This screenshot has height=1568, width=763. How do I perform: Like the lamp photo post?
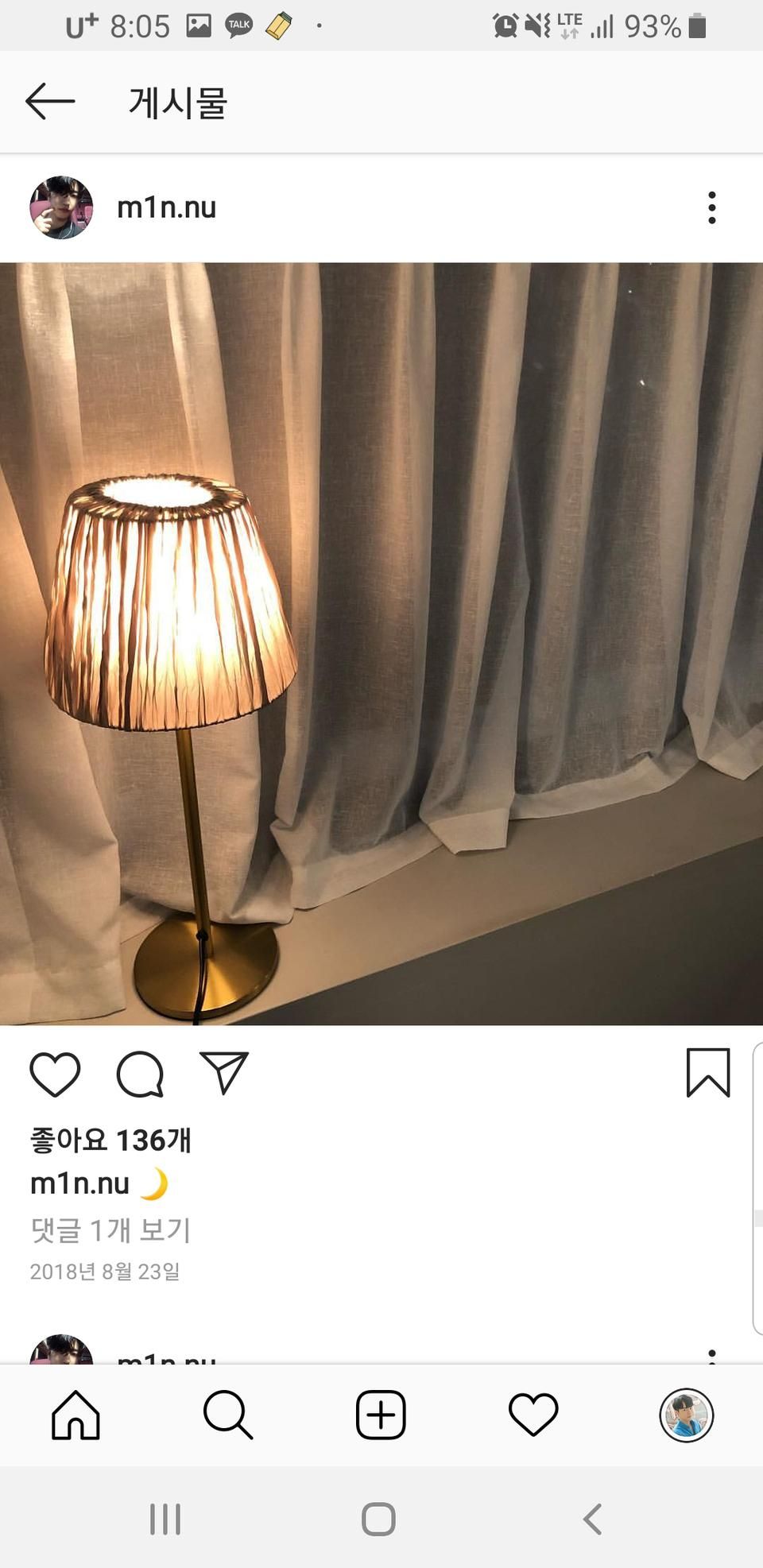[x=55, y=1074]
